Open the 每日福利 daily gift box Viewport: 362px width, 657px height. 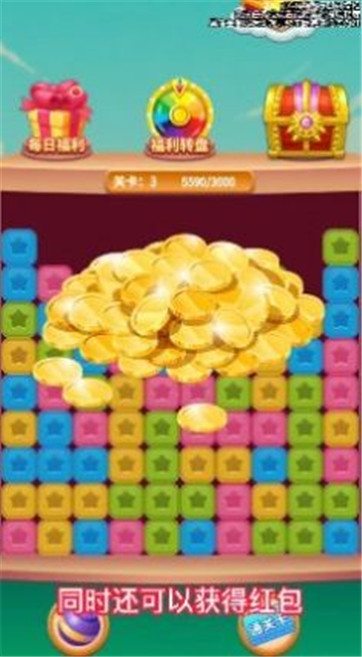pos(56,117)
